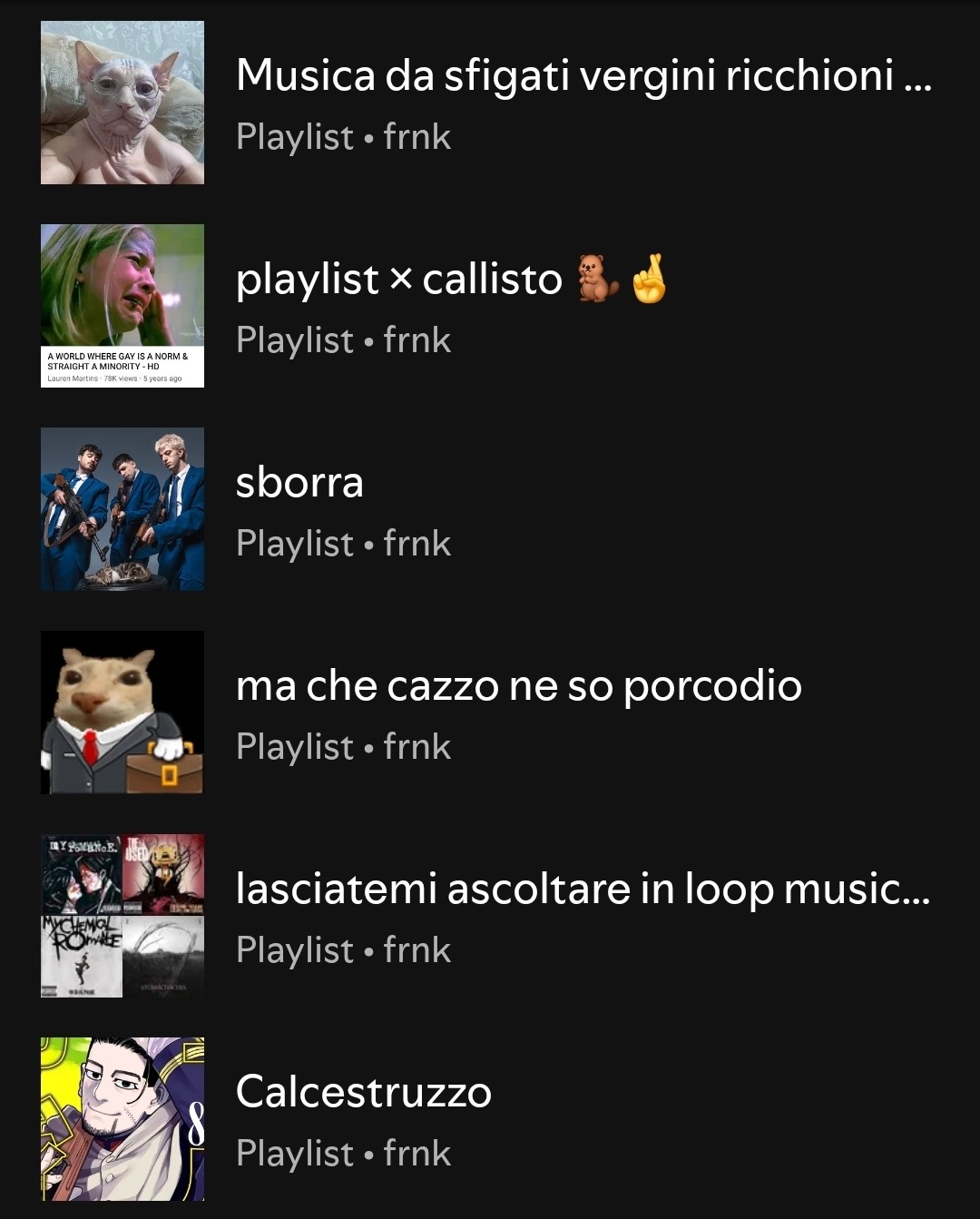Open 'ma che cazzo ne so' playlist
The width and height of the screenshot is (980, 1219).
tap(490, 713)
